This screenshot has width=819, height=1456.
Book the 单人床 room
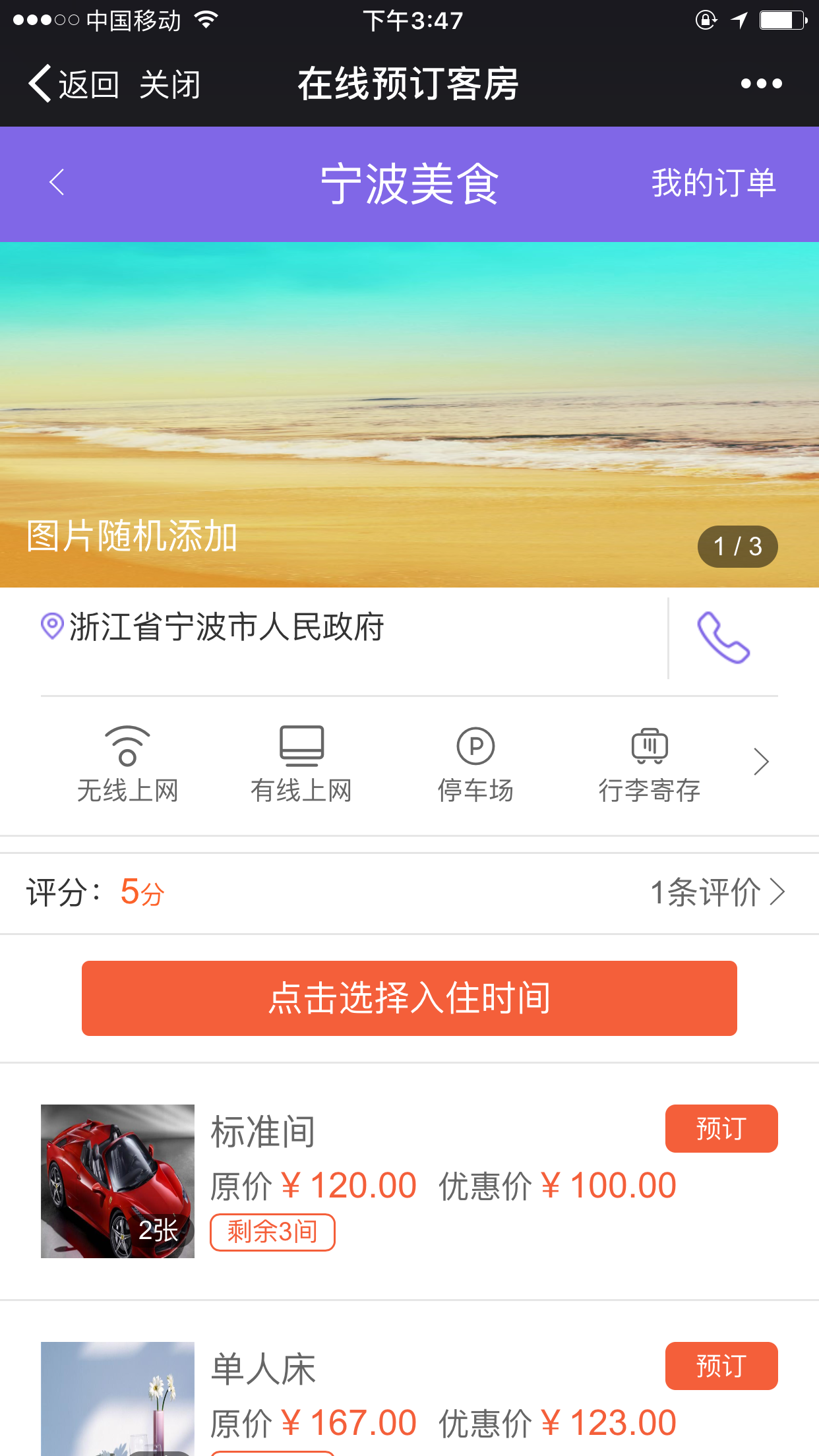[x=721, y=1366]
